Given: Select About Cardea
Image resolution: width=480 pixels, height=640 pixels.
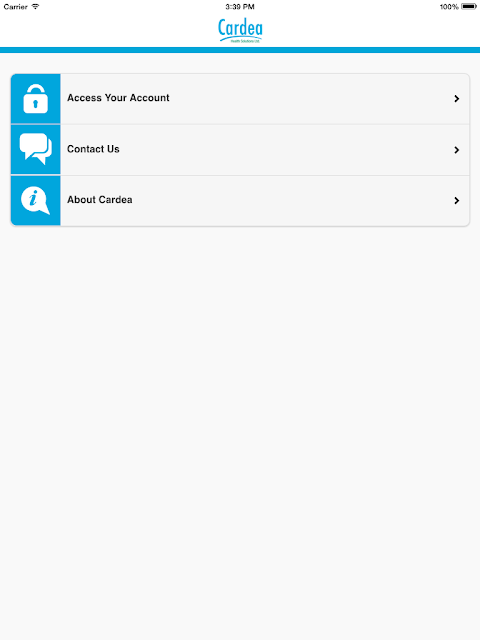Looking at the screenshot, I should click(240, 200).
